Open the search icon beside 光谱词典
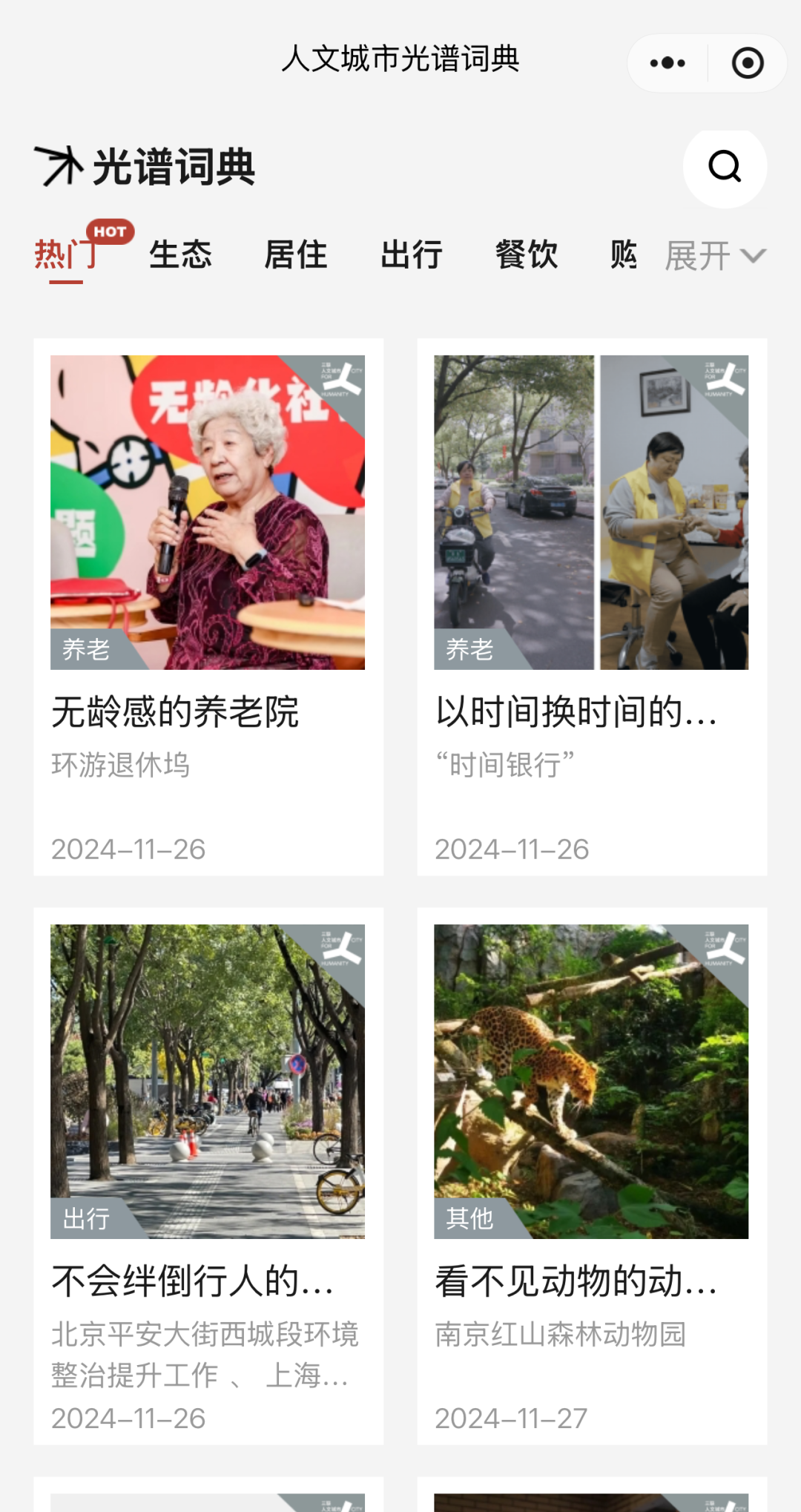Viewport: 801px width, 1512px height. [x=725, y=168]
